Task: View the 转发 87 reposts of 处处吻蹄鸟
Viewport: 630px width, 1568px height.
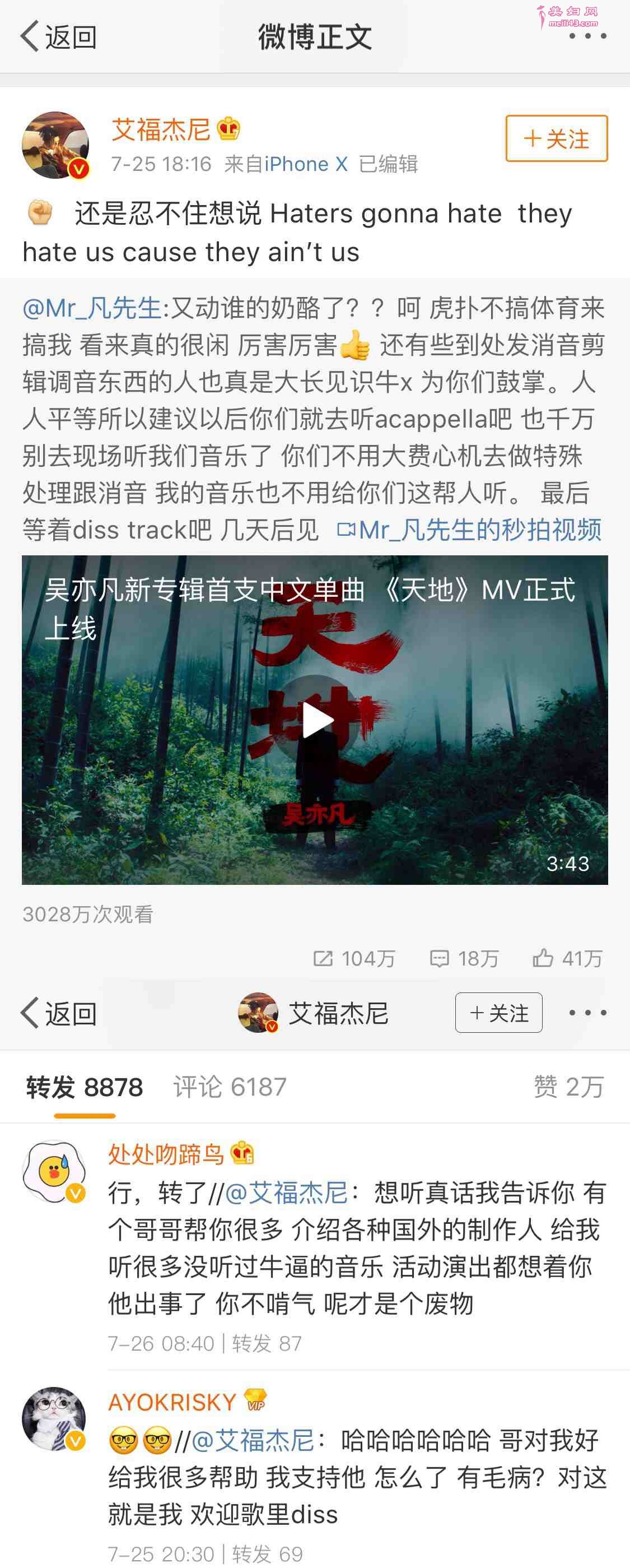Action: coord(267,1343)
